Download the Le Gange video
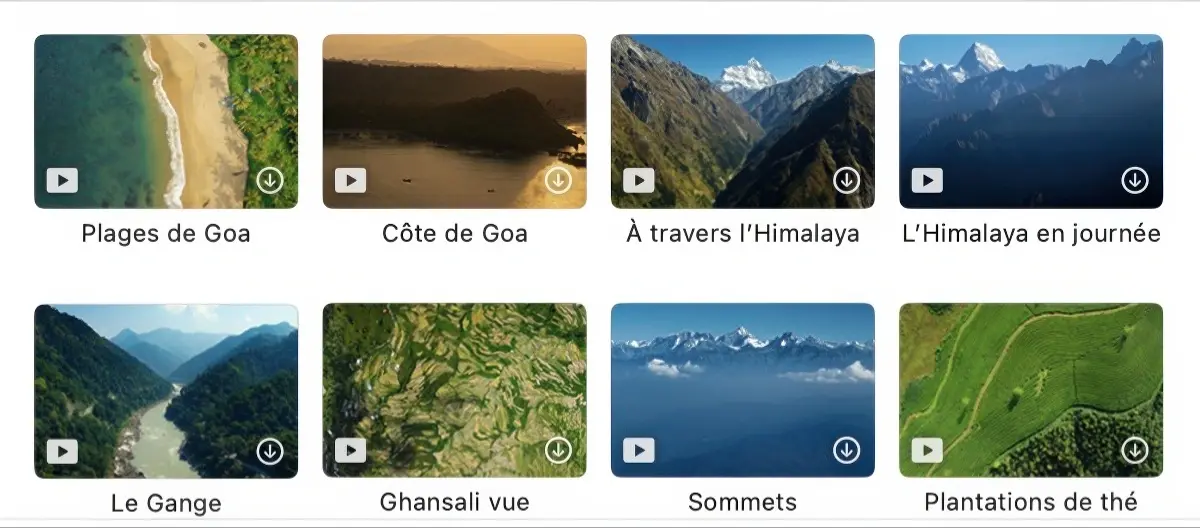Viewport: 1200px width, 528px height. pyautogui.click(x=270, y=451)
